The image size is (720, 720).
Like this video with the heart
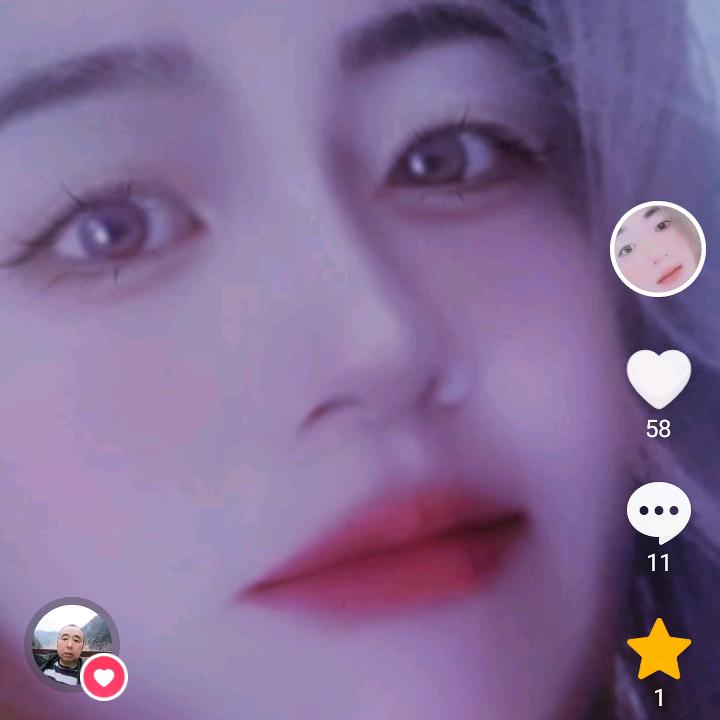coord(659,379)
